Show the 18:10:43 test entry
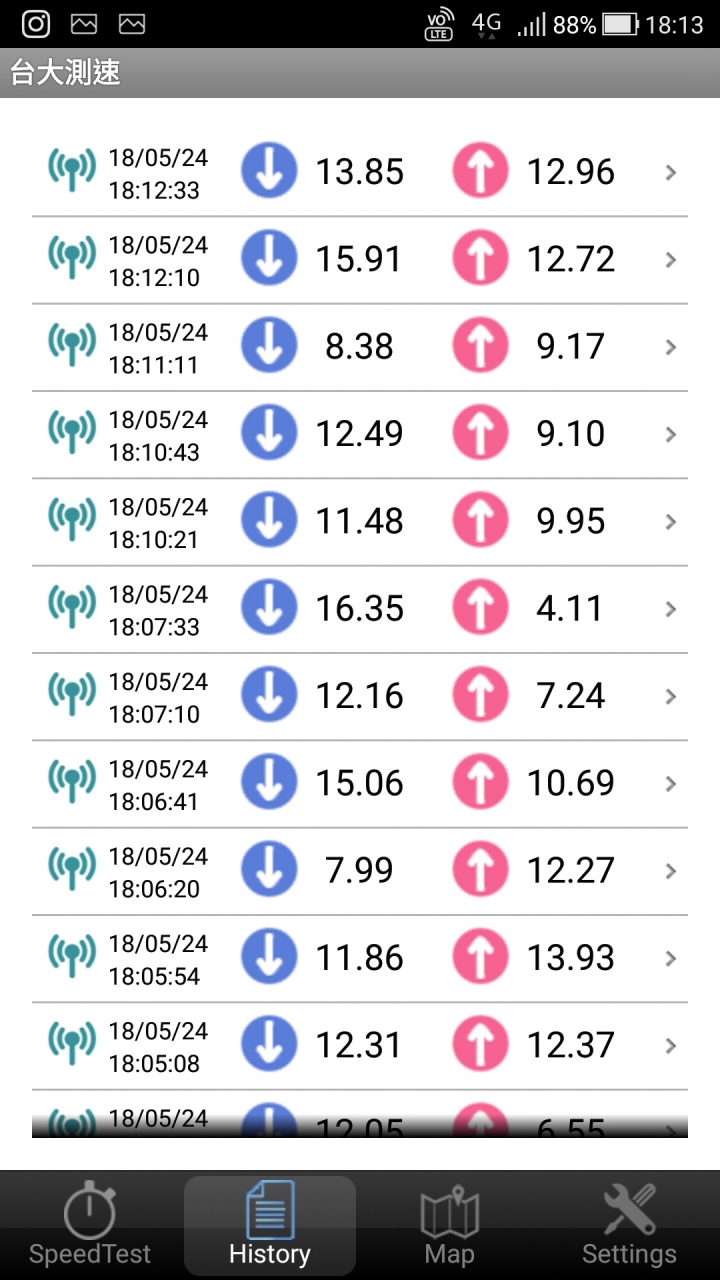720x1280 pixels. (x=360, y=434)
